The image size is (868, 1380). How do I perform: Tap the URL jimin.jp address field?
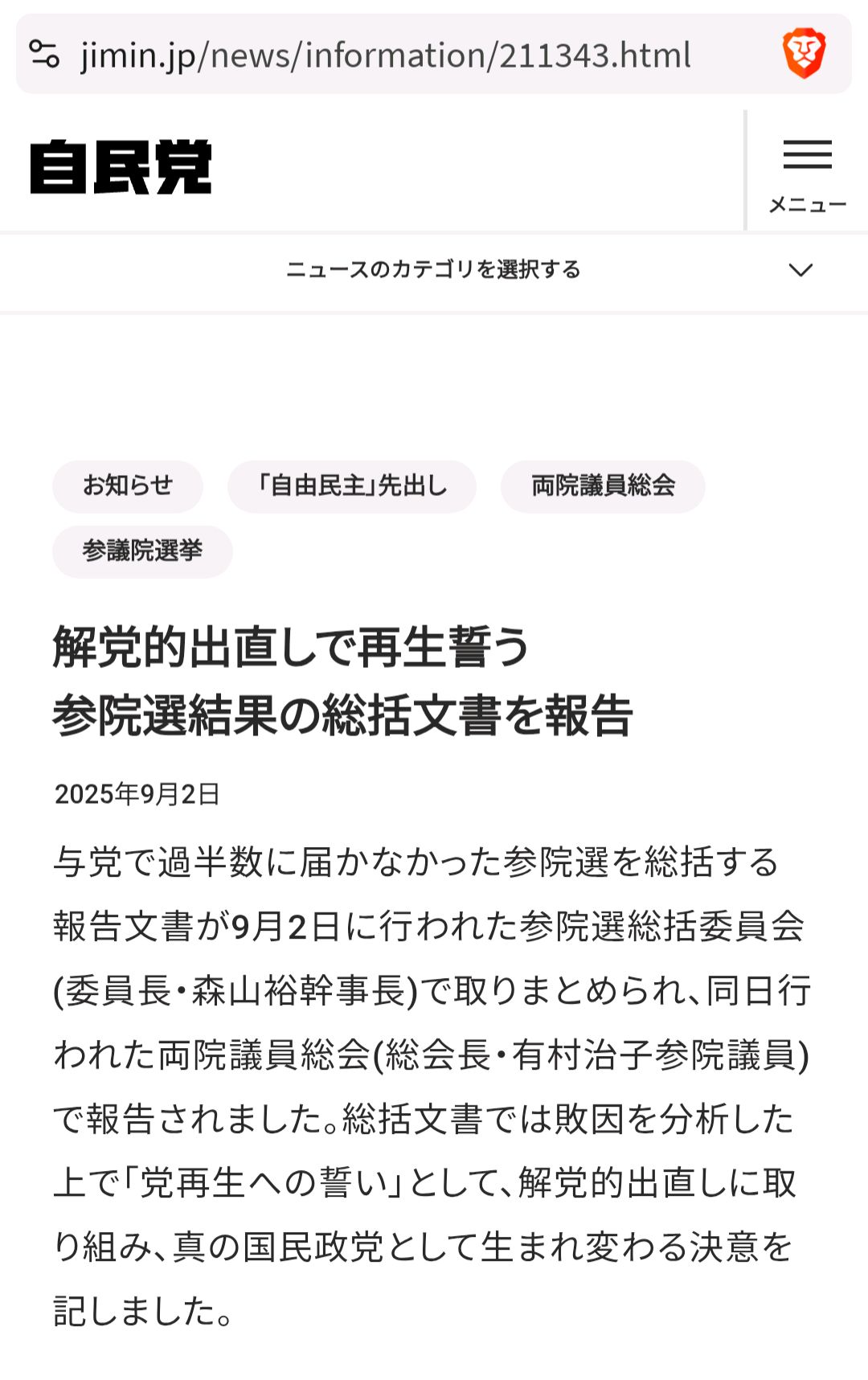coord(386,55)
